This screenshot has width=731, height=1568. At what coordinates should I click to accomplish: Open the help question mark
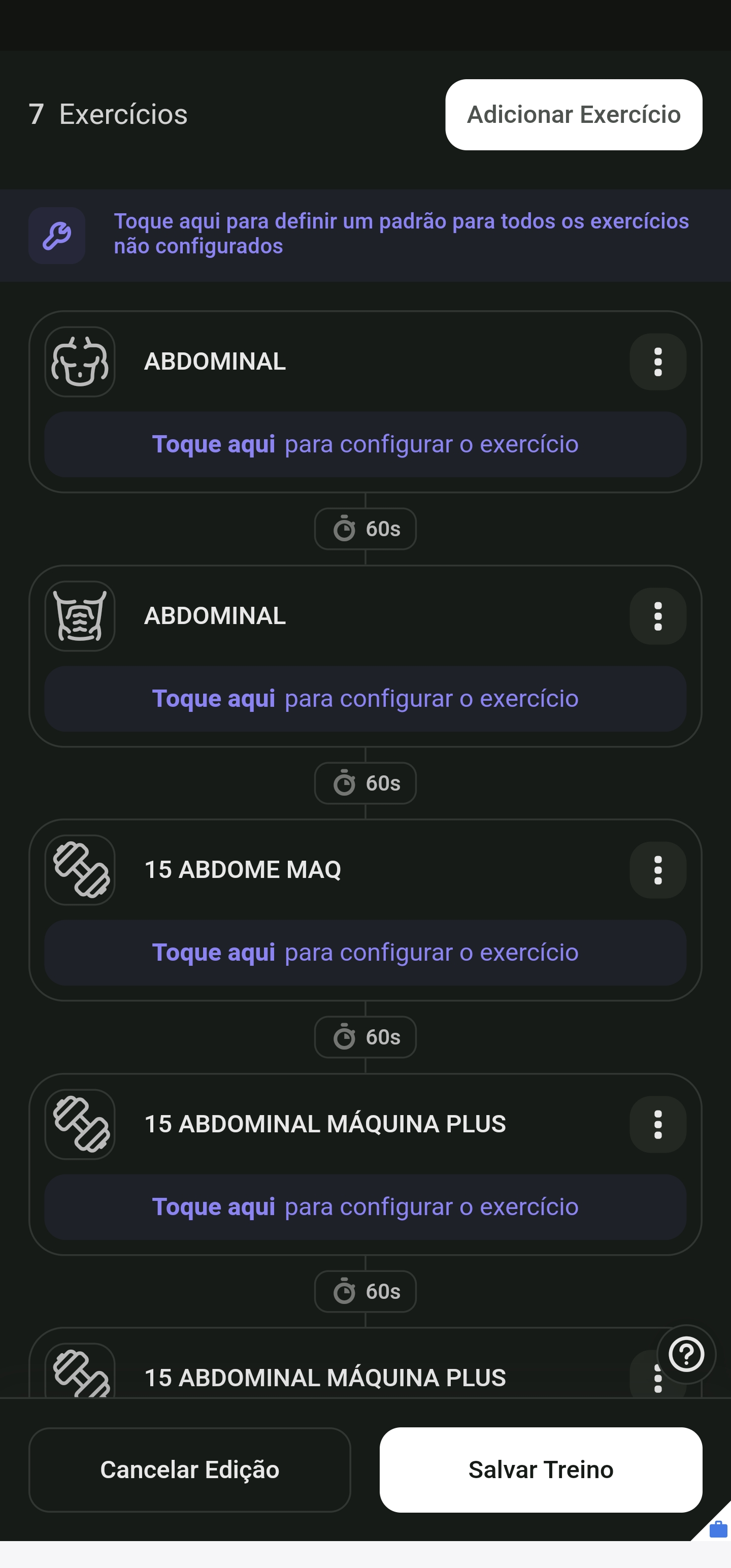coord(686,1354)
